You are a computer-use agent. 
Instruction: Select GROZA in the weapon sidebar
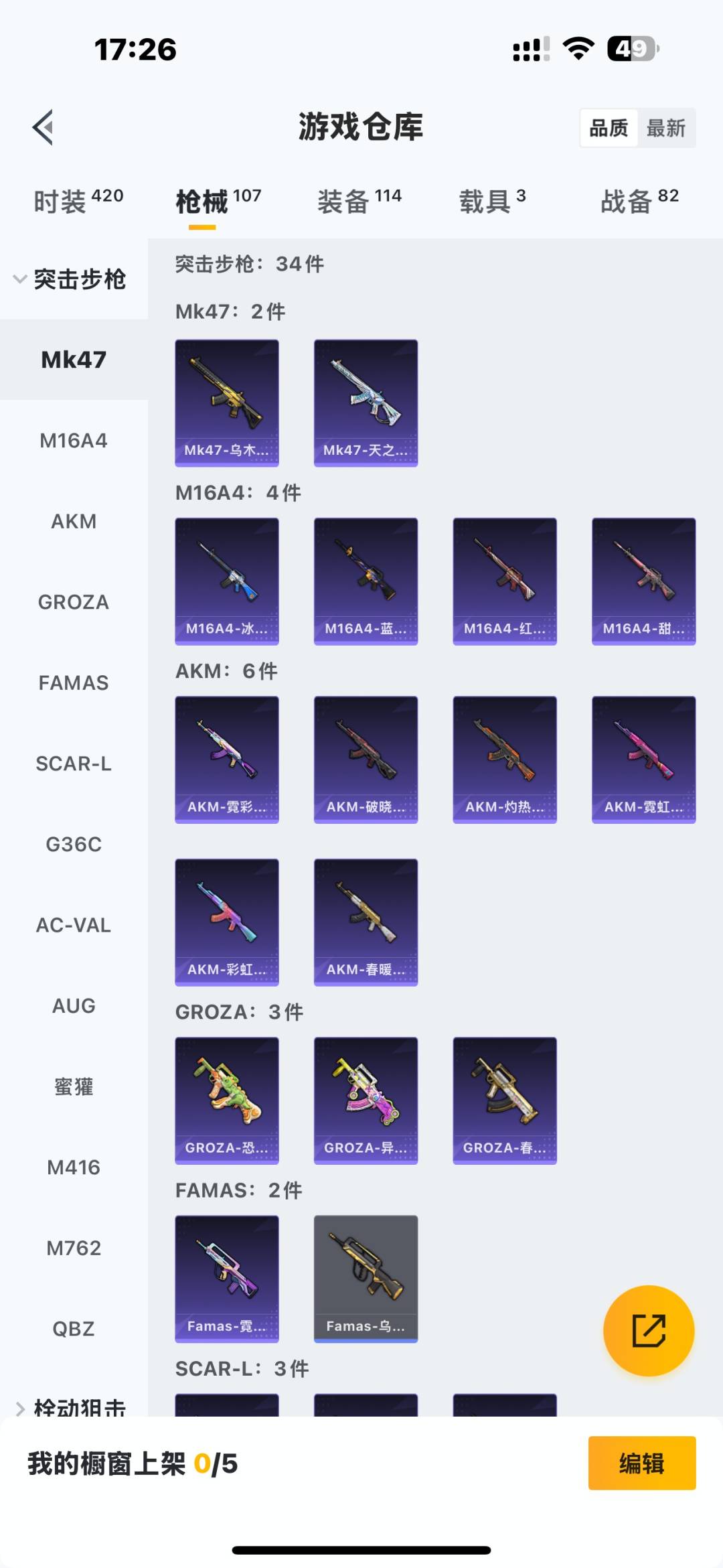click(74, 602)
